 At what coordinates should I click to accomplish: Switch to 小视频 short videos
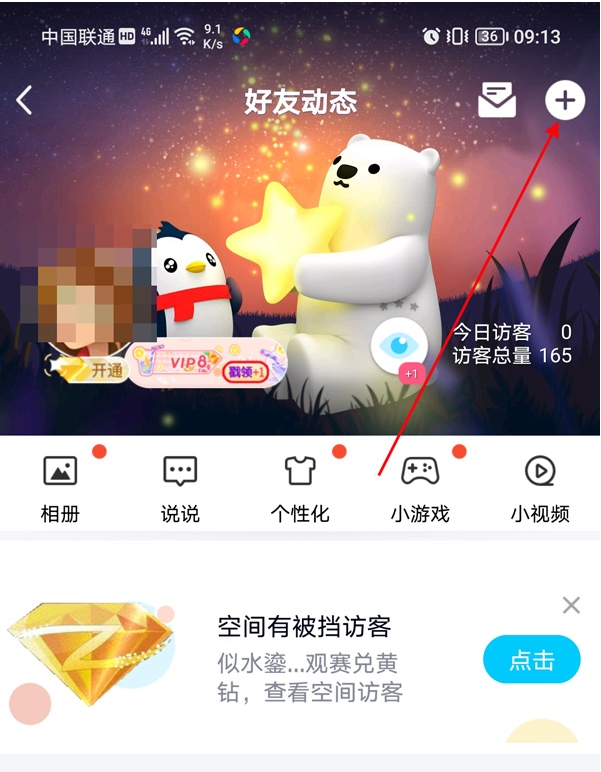(540, 487)
